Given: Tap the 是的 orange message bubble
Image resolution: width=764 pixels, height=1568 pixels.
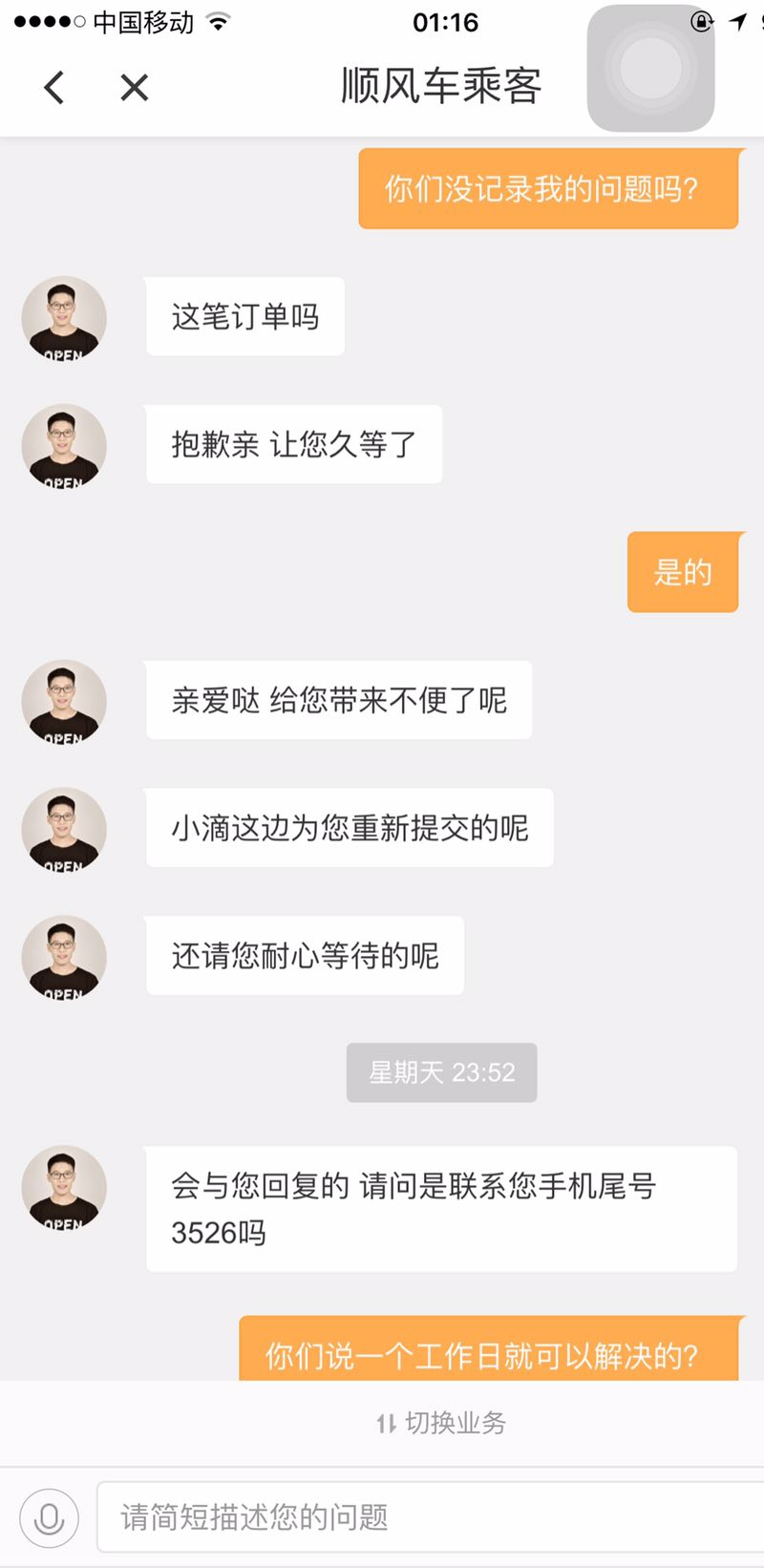Looking at the screenshot, I should tap(683, 571).
